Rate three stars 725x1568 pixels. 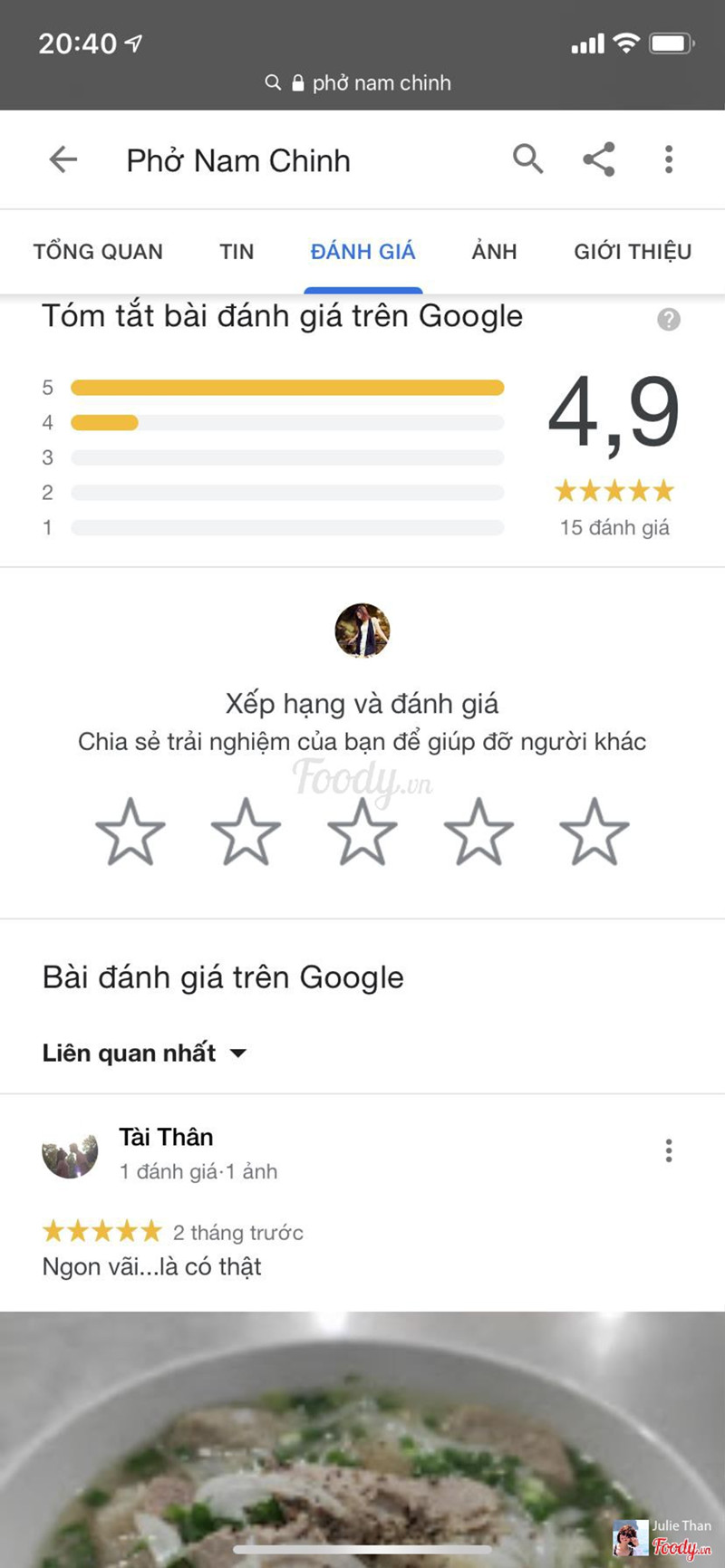[362, 832]
